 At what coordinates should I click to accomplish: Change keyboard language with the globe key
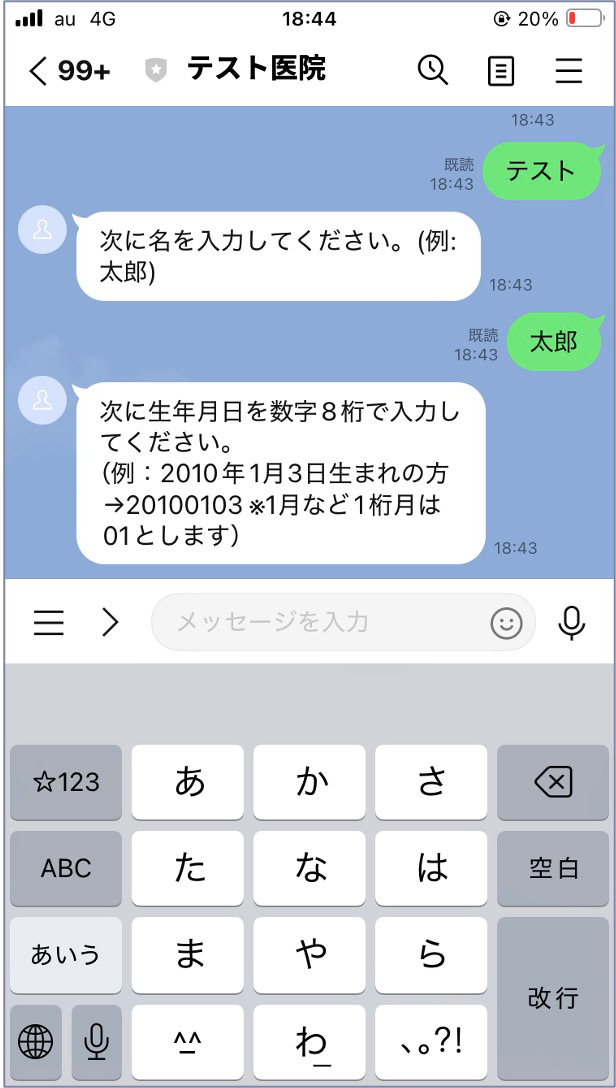35,1042
